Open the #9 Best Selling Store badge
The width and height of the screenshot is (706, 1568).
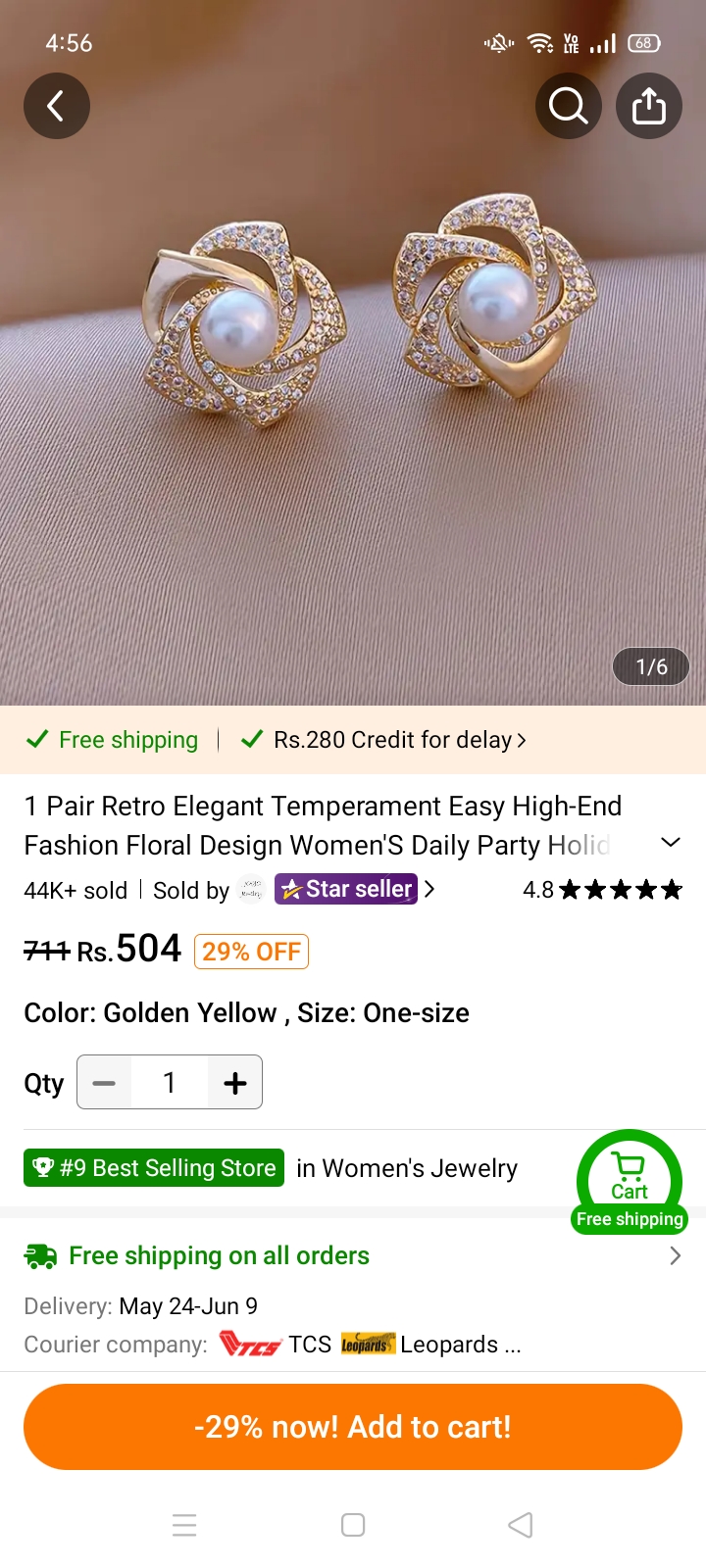click(154, 1168)
